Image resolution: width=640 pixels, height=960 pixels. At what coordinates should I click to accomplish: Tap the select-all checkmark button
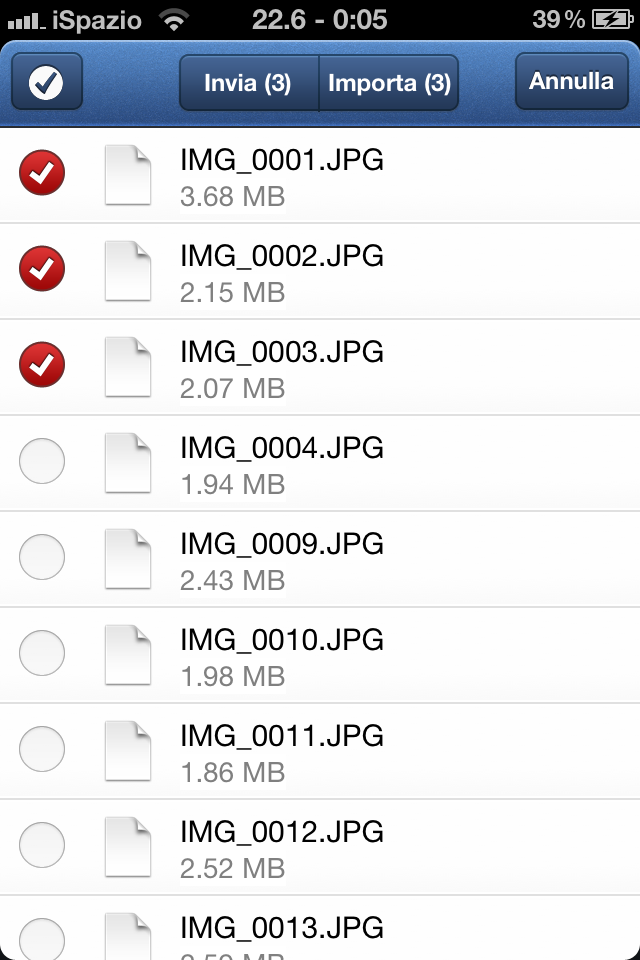[46, 82]
